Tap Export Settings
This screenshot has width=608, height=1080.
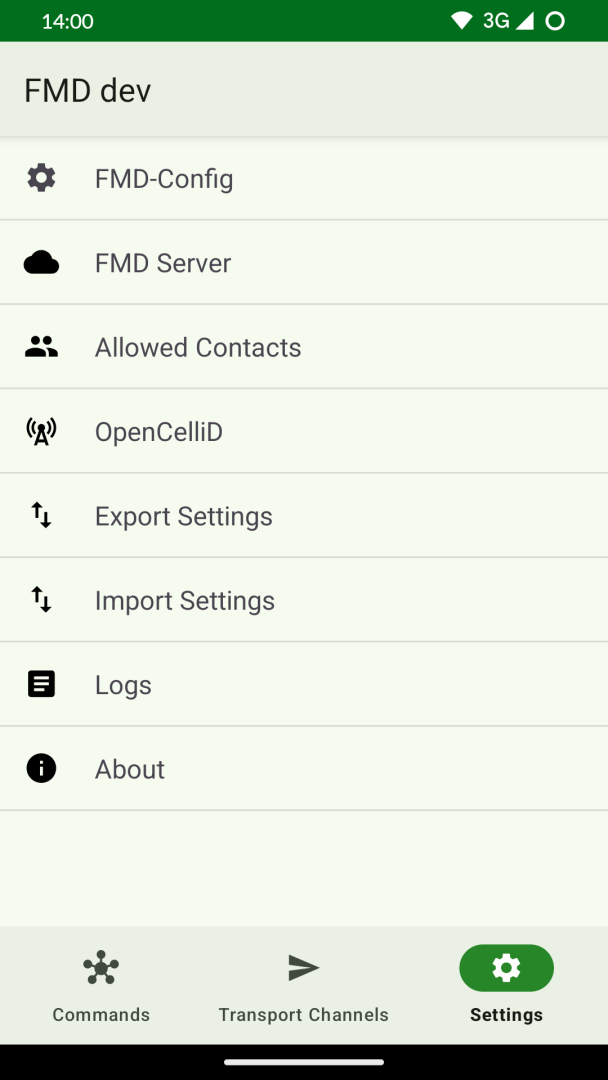coord(184,516)
